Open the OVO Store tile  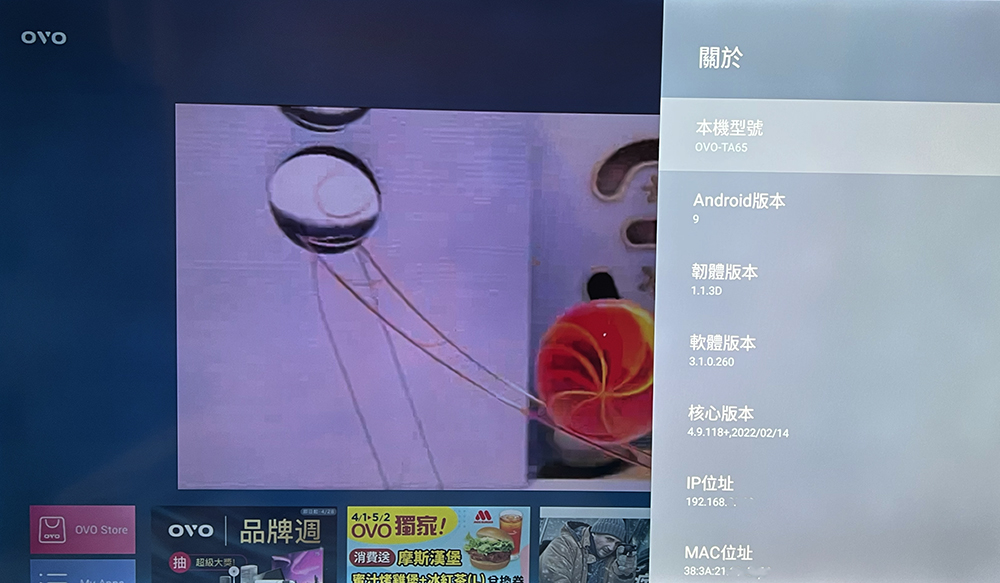click(x=83, y=530)
